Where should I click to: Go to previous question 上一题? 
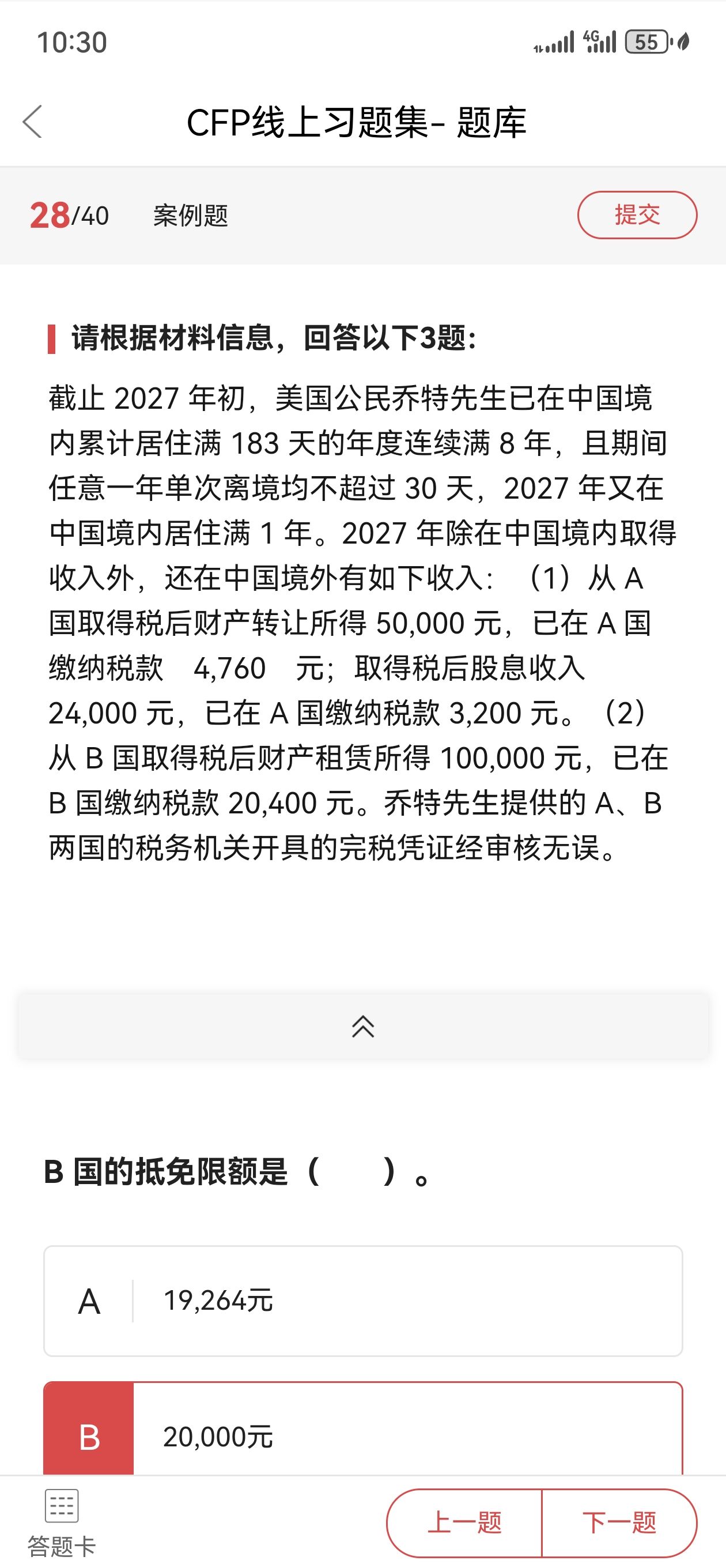tap(464, 1522)
